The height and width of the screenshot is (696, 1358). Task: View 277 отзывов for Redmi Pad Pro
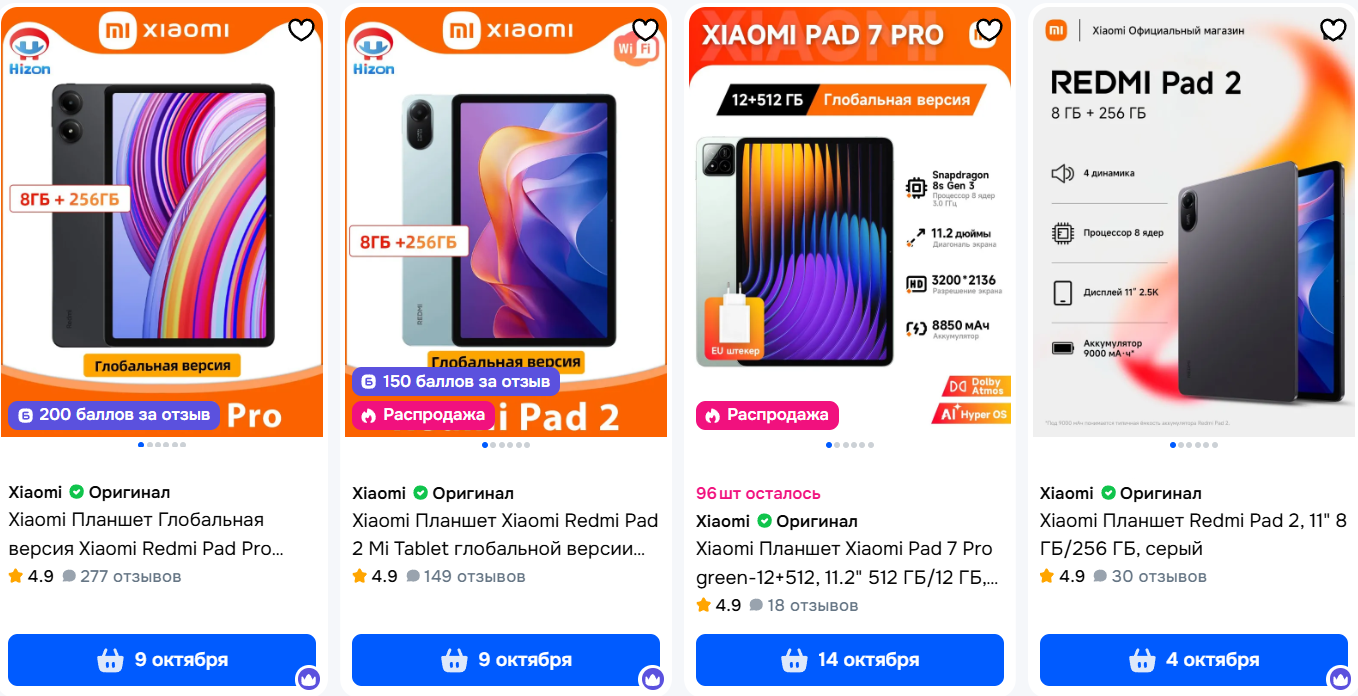click(122, 576)
